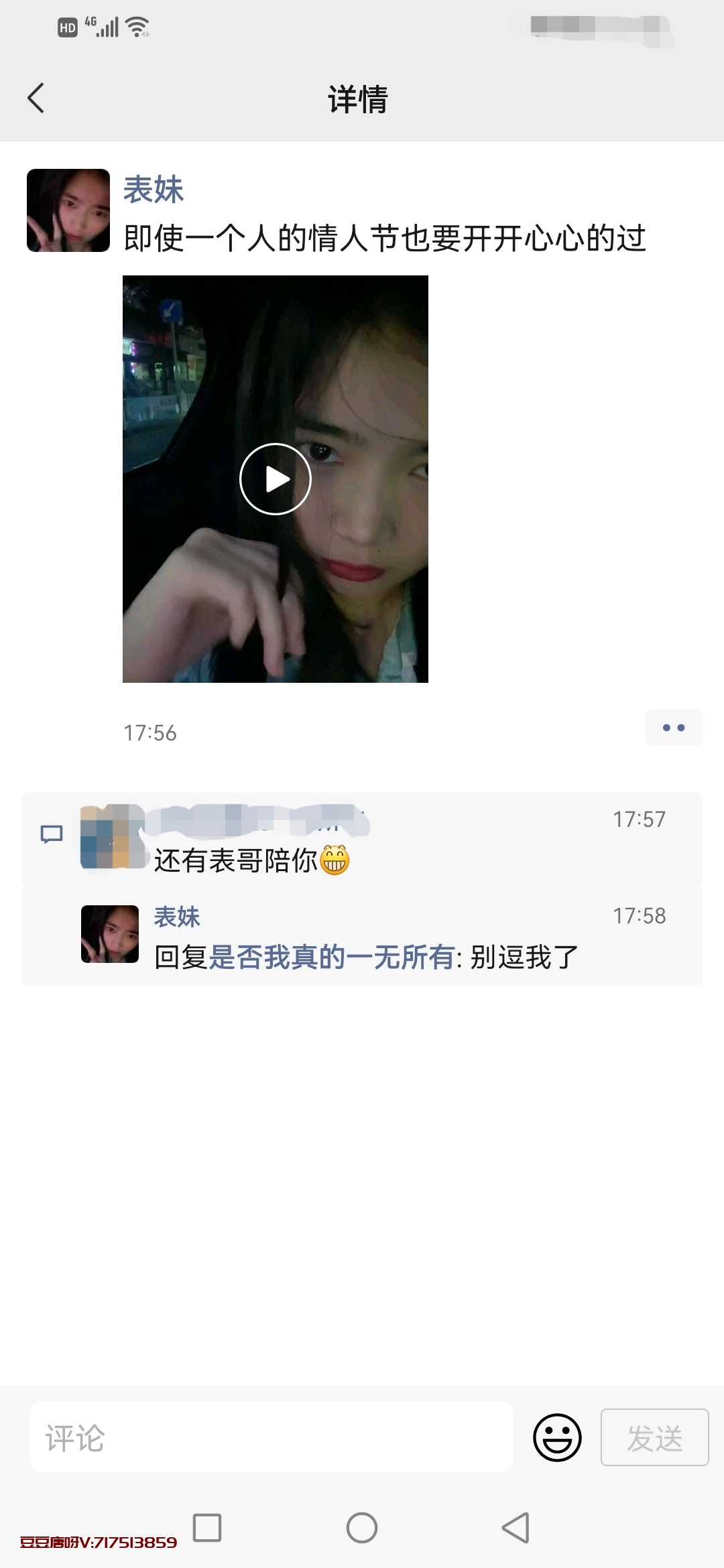
Task: Tap the 表妹 name on the 别逗我了 reply
Action: point(177,917)
